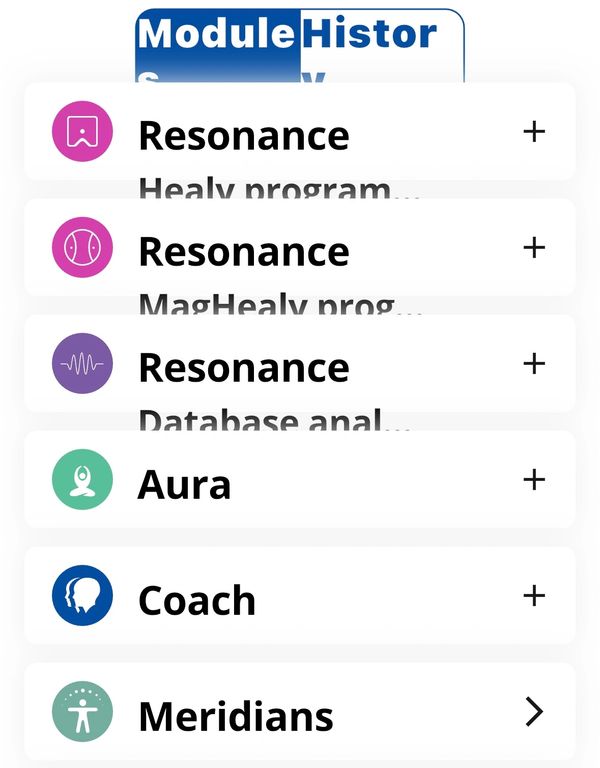Screen dimensions: 600x768
Task: Switch to the Module tab
Action: tap(218, 37)
